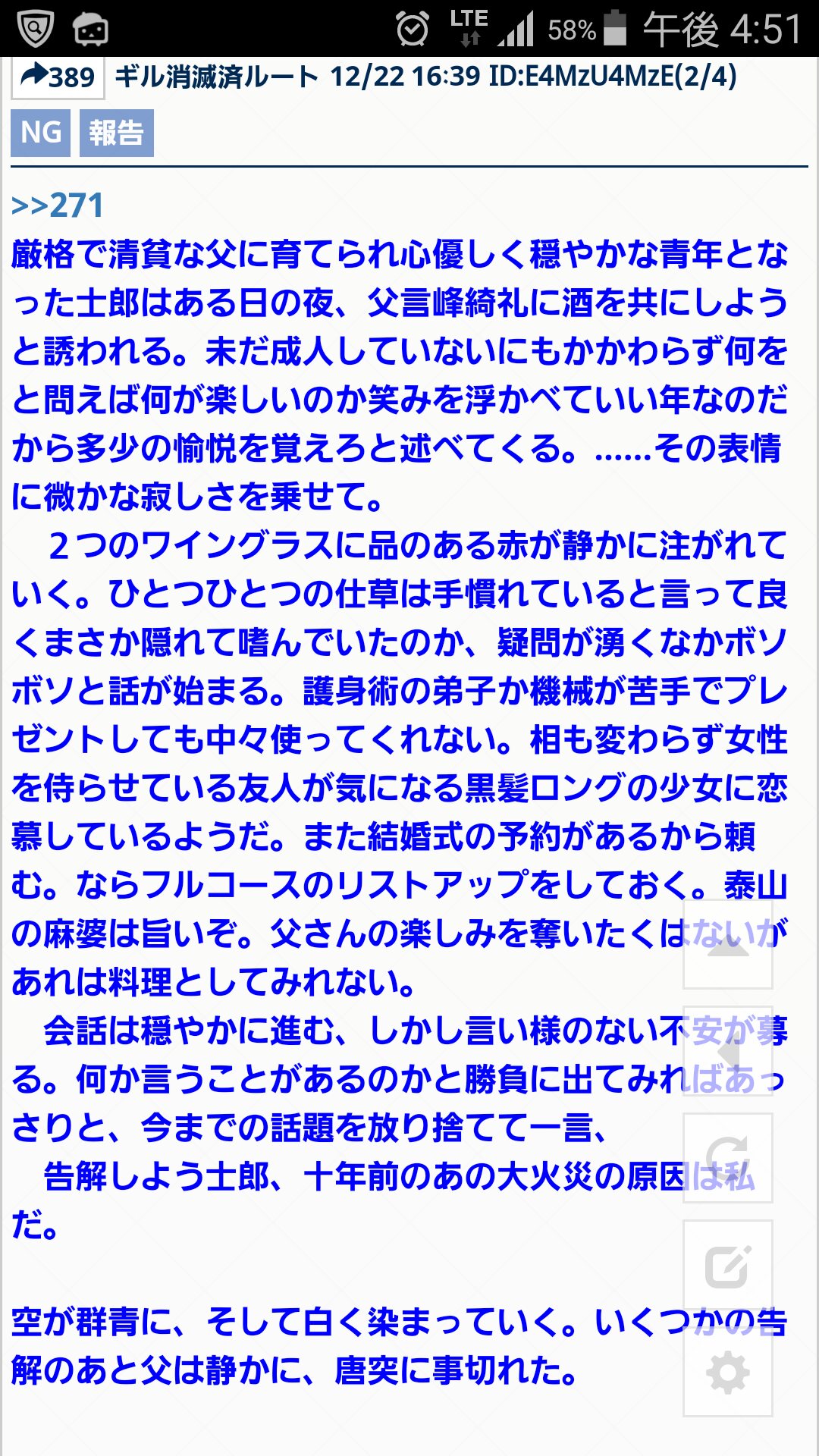Open settings with the gear icon
This screenshot has width=819, height=1456.
click(x=728, y=1372)
